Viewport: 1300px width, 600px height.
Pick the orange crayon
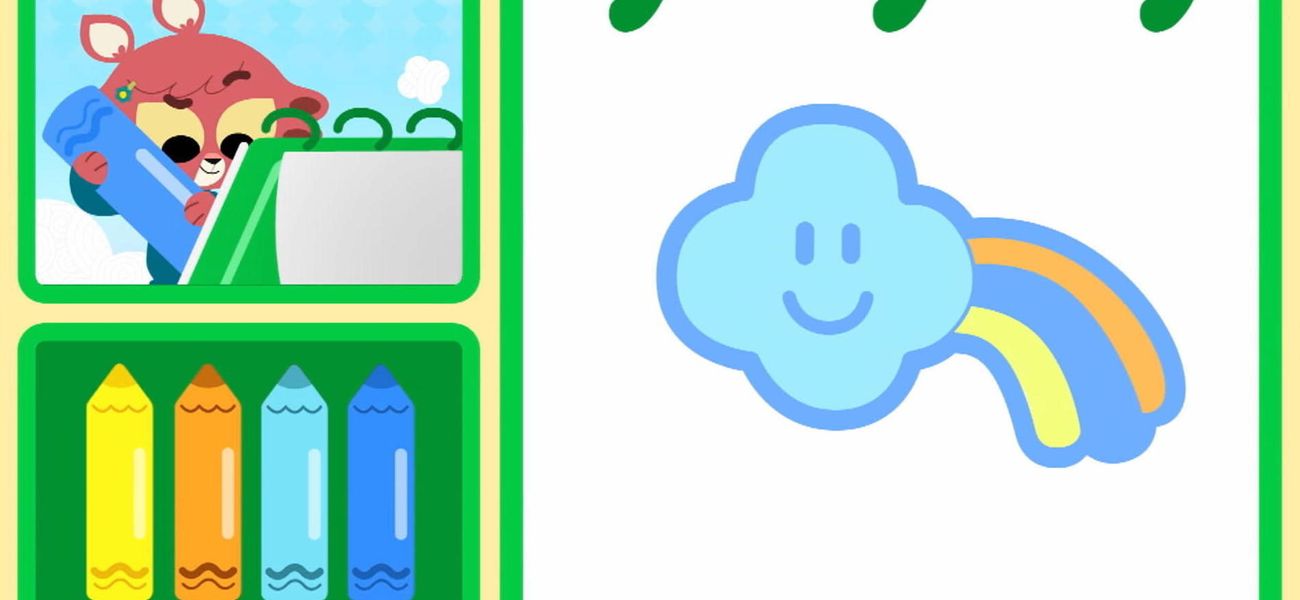coord(207,480)
